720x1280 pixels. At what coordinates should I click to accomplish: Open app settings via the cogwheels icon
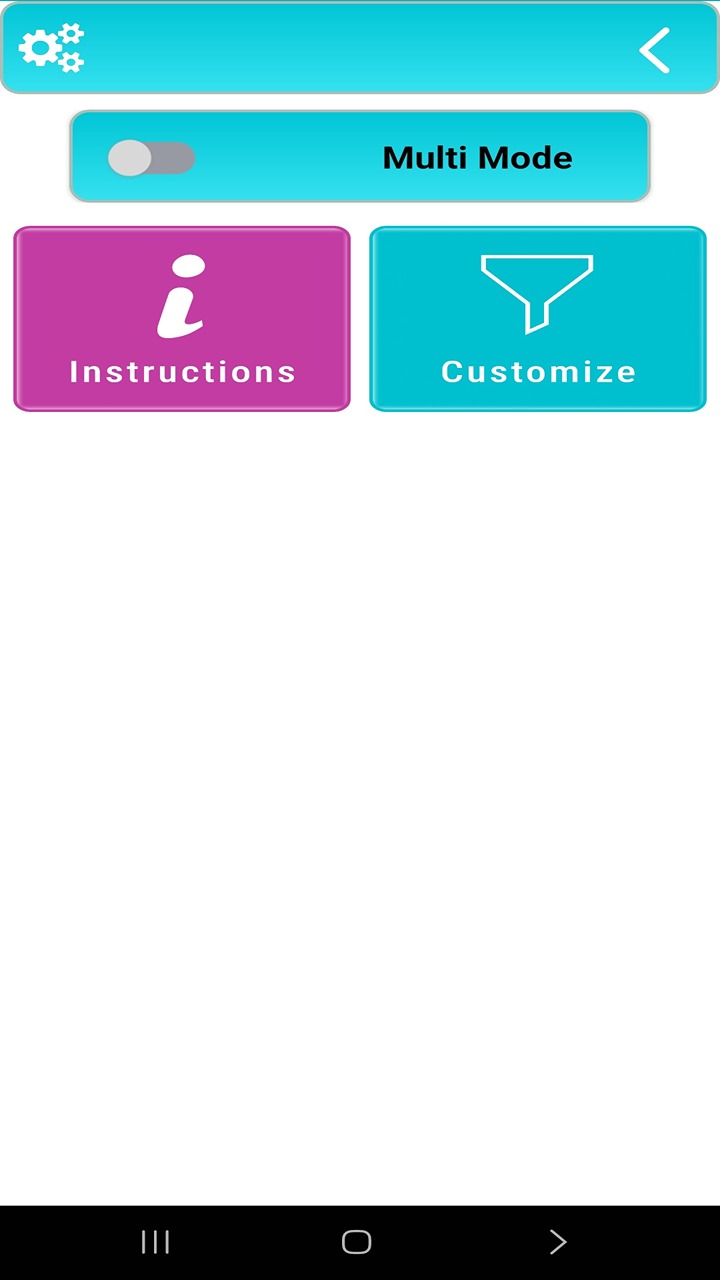(x=51, y=46)
